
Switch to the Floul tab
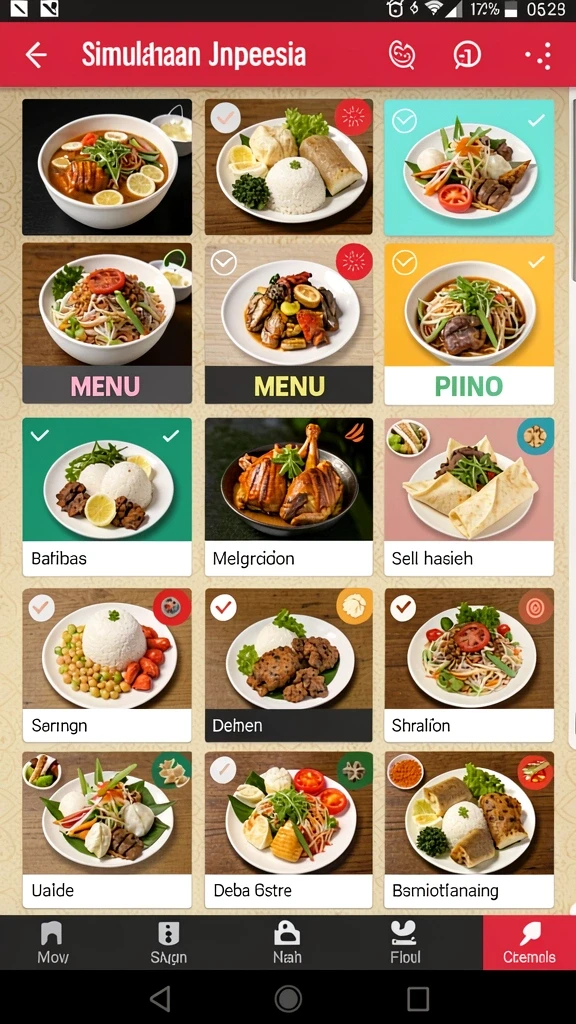point(405,942)
